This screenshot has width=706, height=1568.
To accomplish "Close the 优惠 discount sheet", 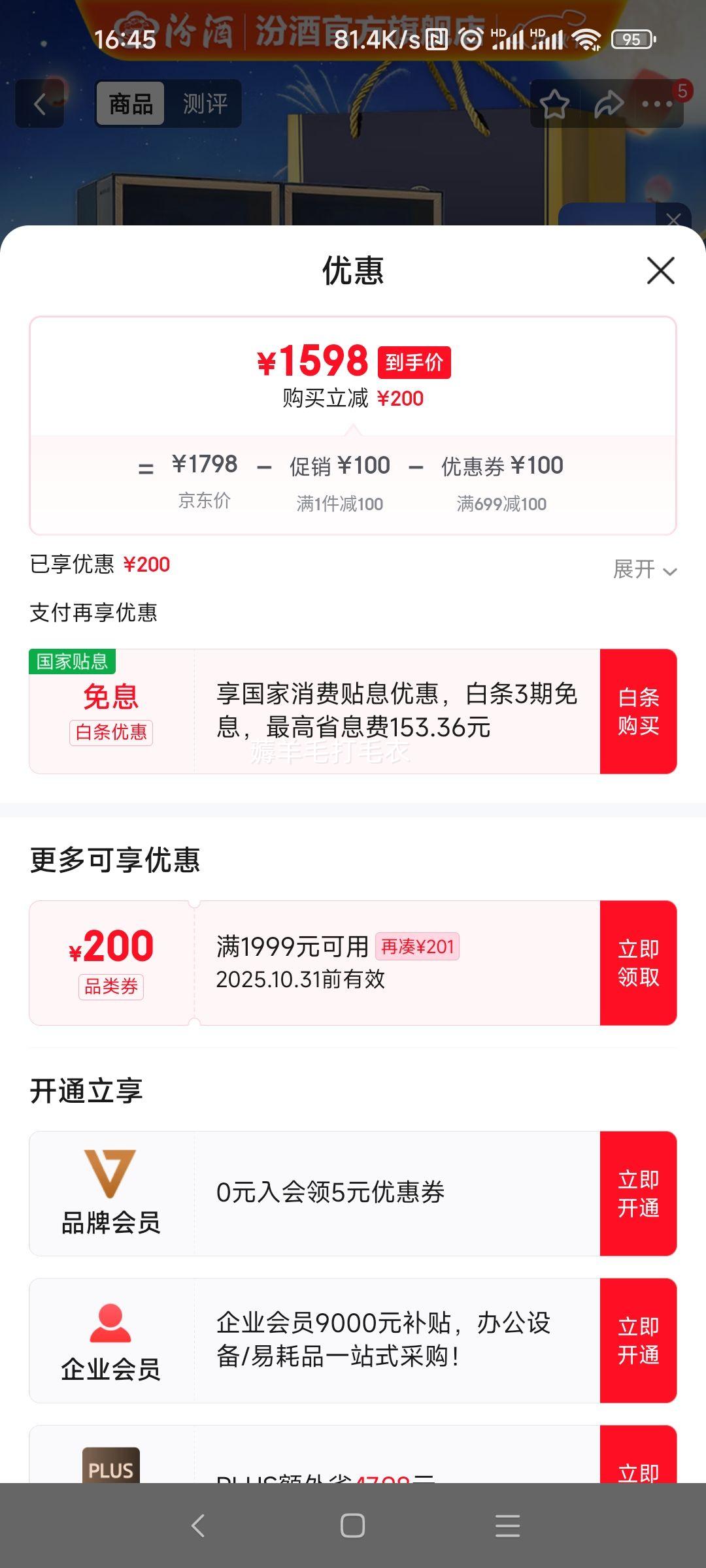I will click(660, 270).
